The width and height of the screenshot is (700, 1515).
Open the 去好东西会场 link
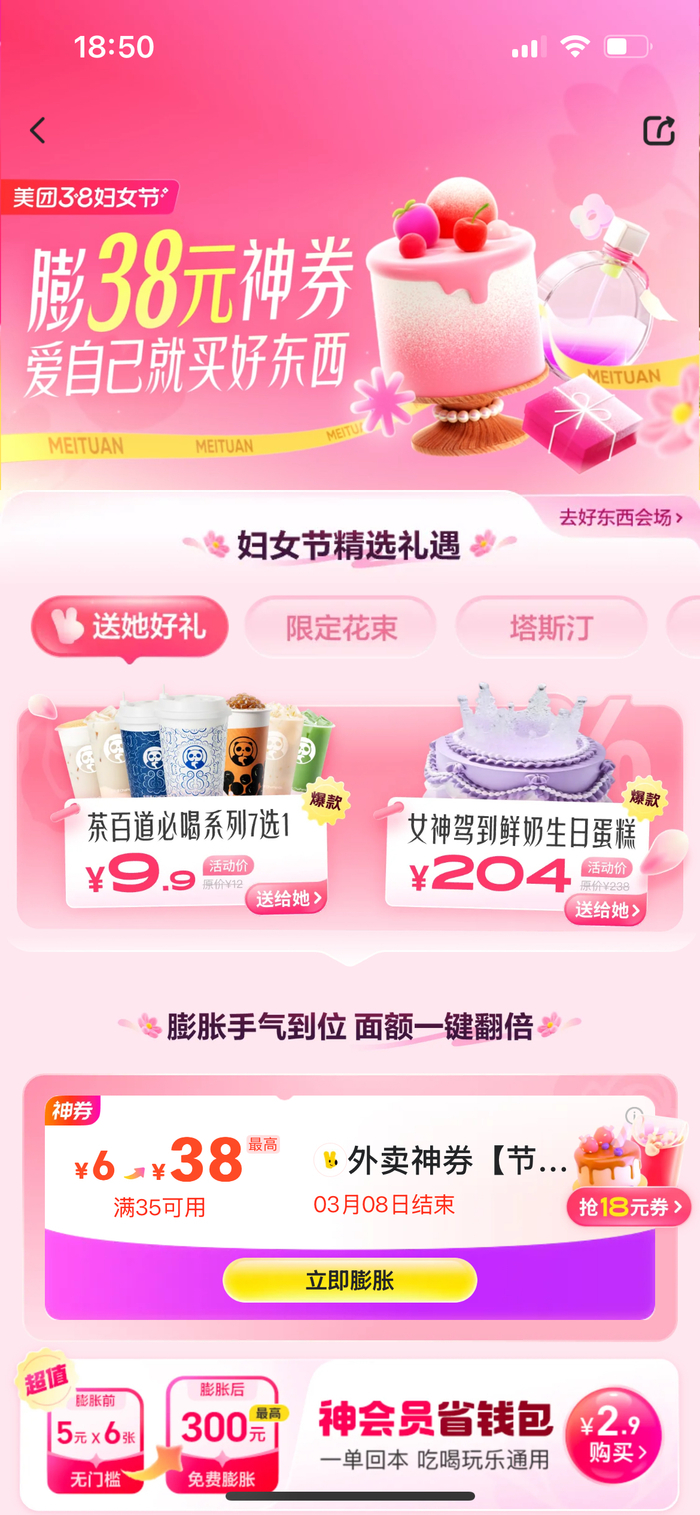(x=620, y=517)
